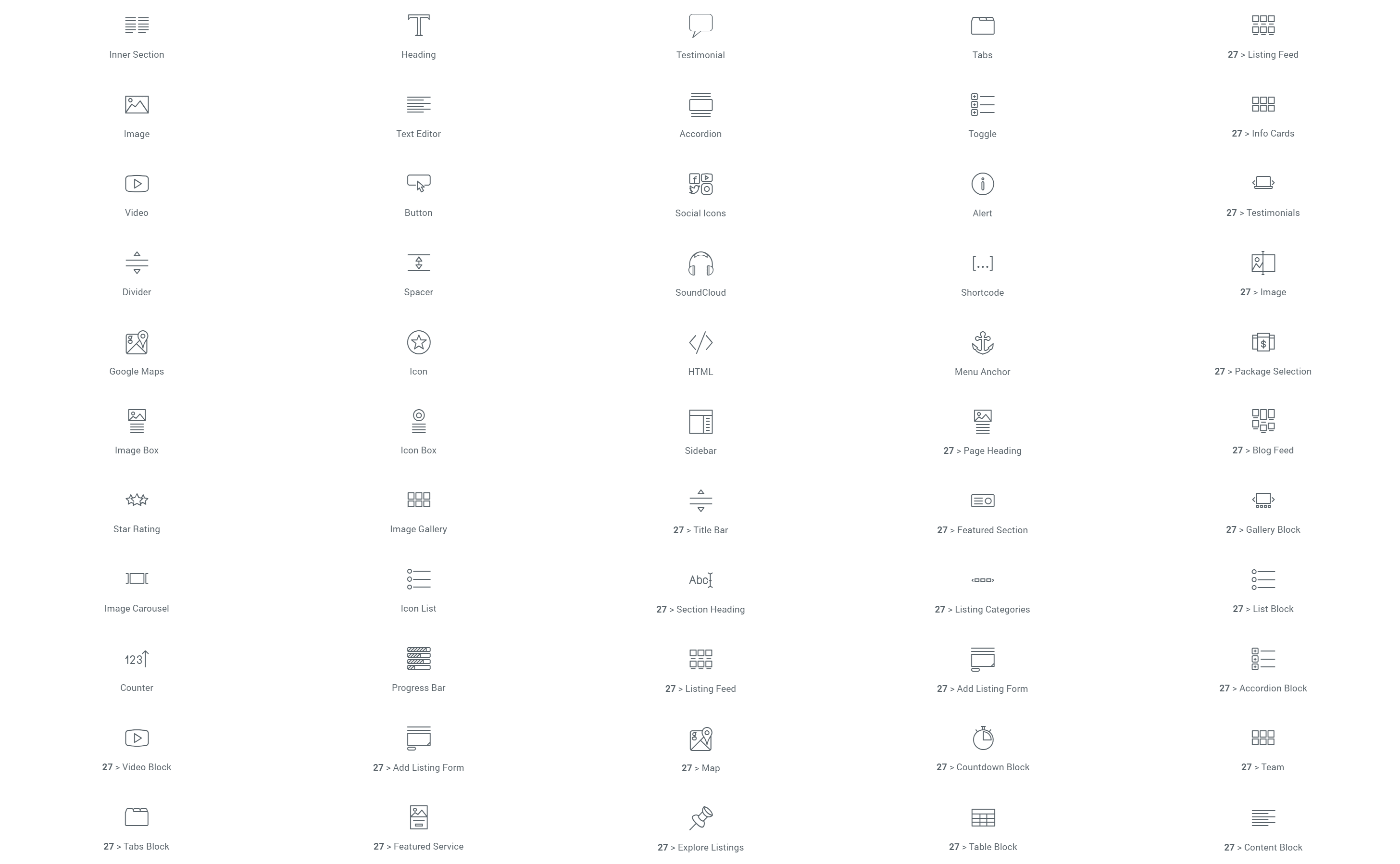This screenshot has width=1400, height=864.
Task: Open the Text Editor widget
Action: point(418,115)
